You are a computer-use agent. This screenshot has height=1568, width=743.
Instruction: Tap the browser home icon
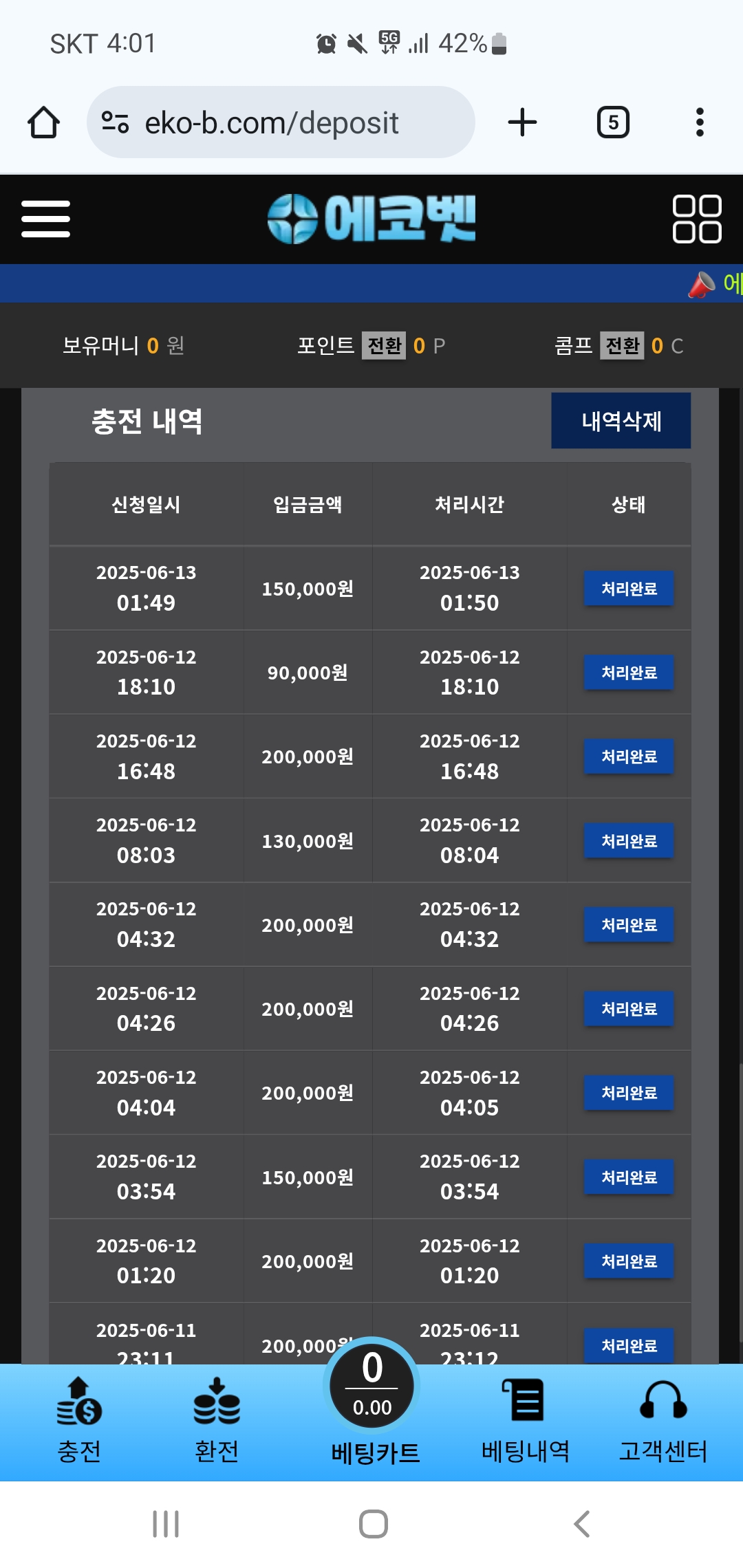point(43,122)
